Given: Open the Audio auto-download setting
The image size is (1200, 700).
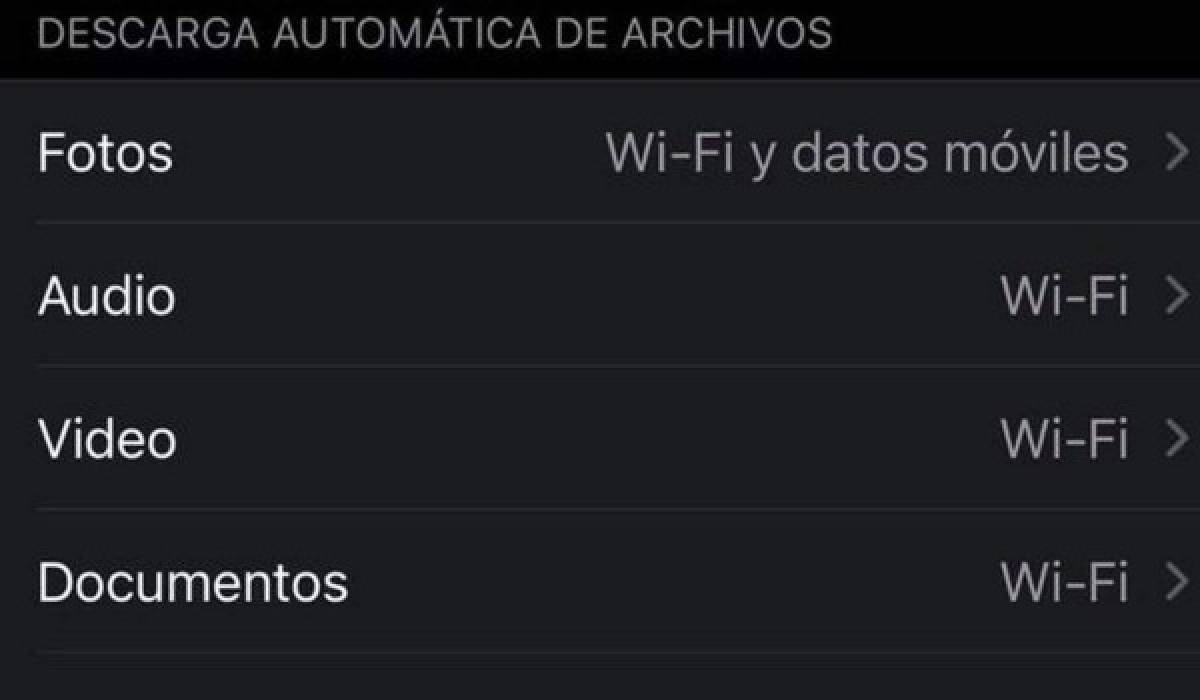Looking at the screenshot, I should [x=600, y=296].
